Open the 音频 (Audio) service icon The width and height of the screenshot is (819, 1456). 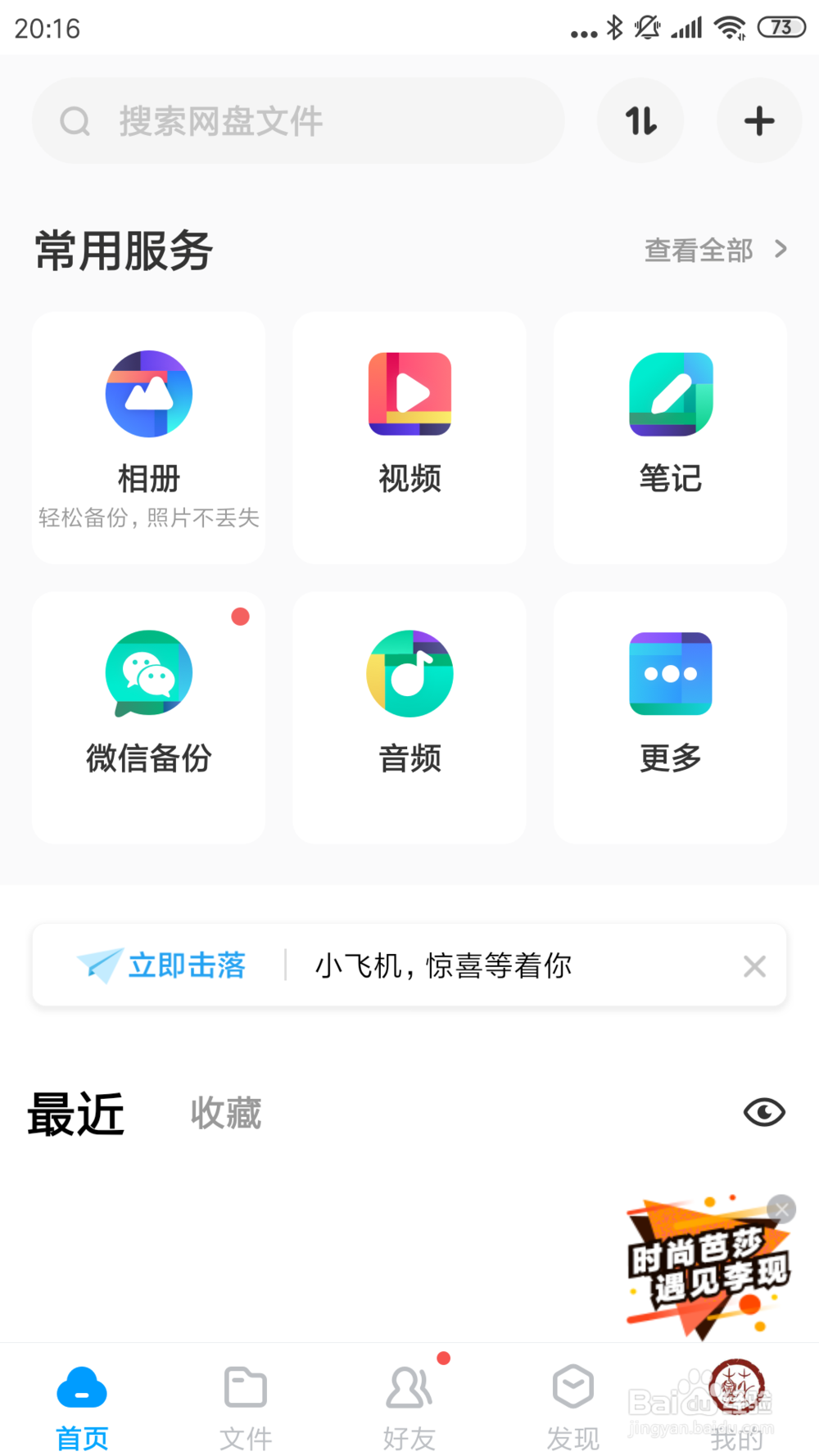tap(409, 674)
